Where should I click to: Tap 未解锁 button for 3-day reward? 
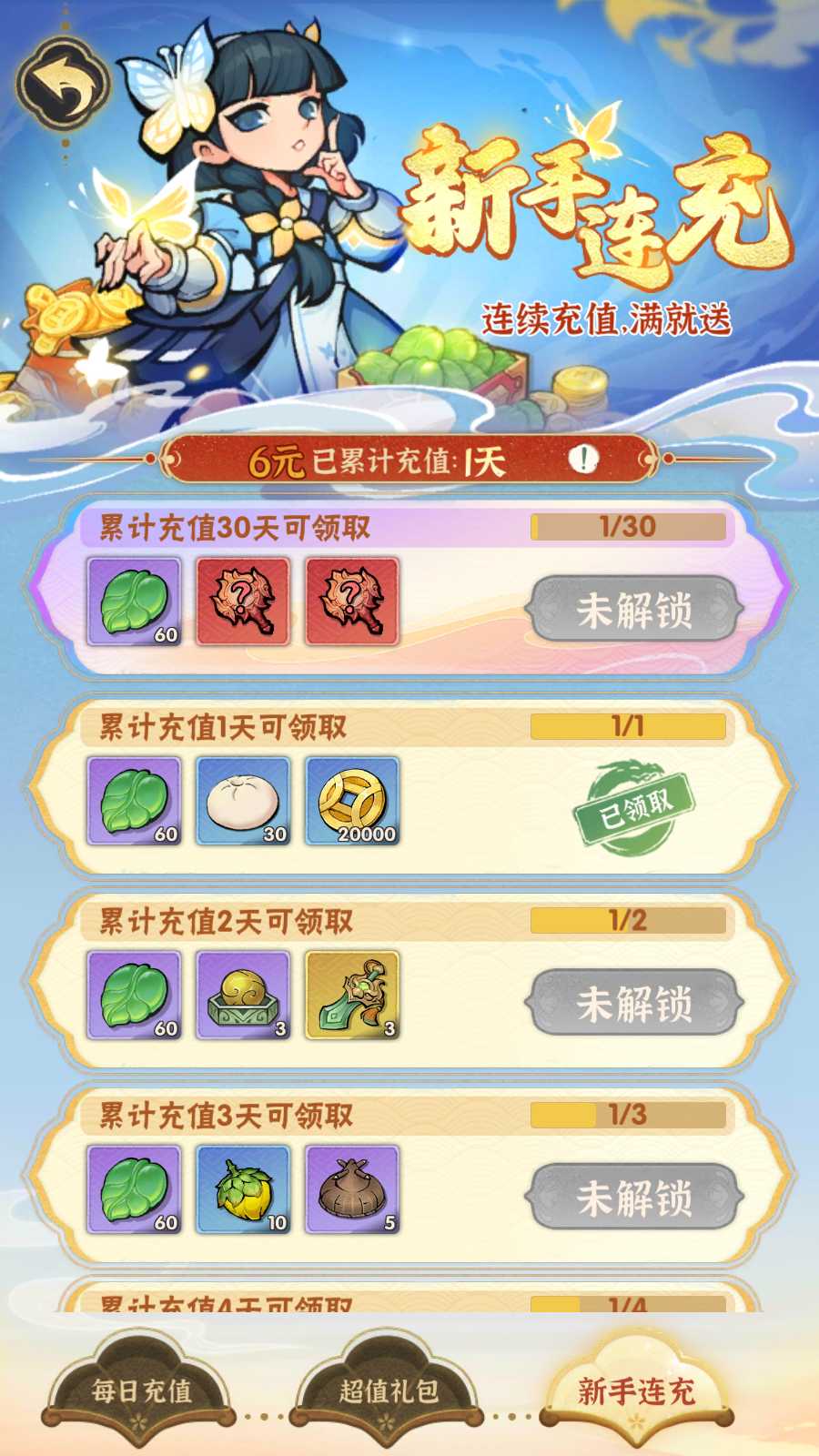click(x=634, y=1198)
